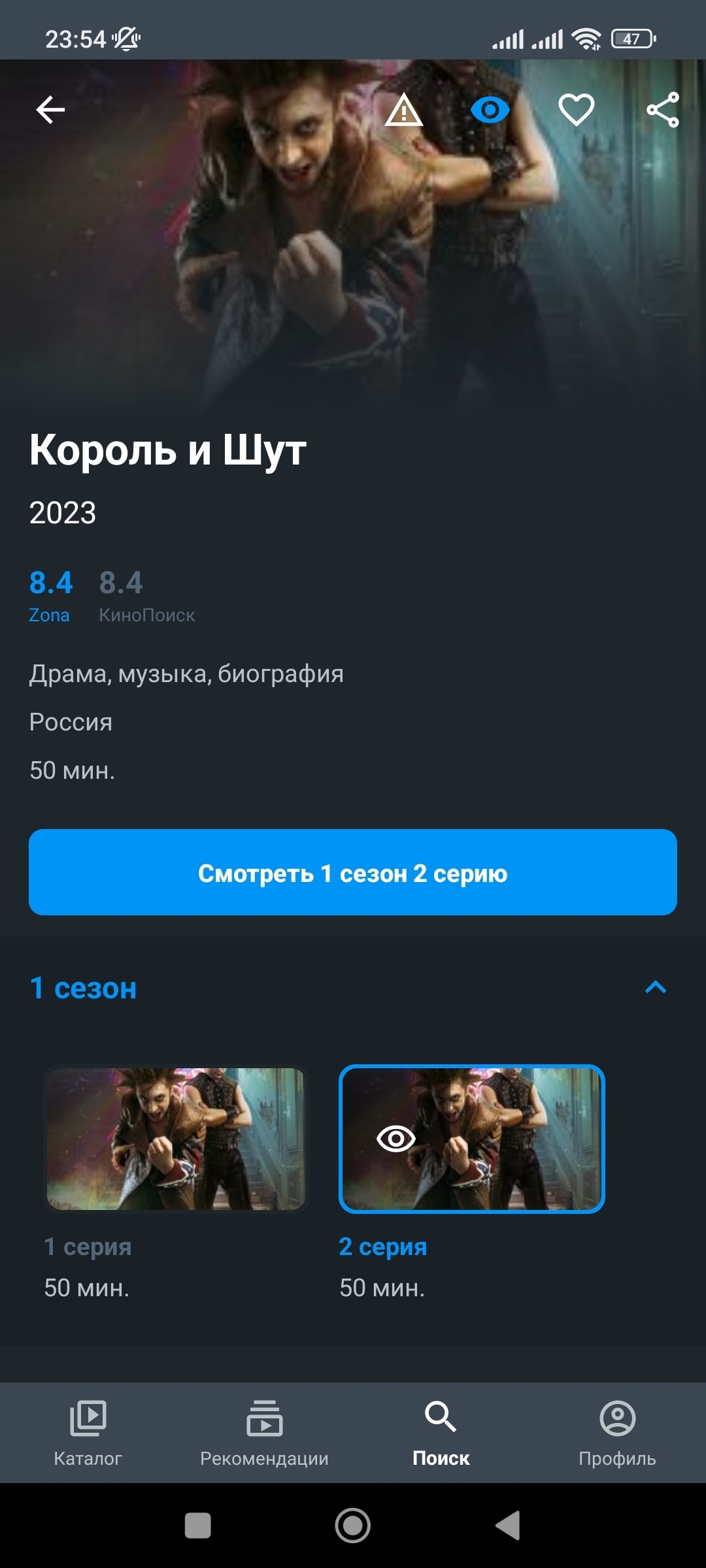Collapse the 1 сезон section
Image resolution: width=706 pixels, height=1568 pixels.
coord(656,987)
